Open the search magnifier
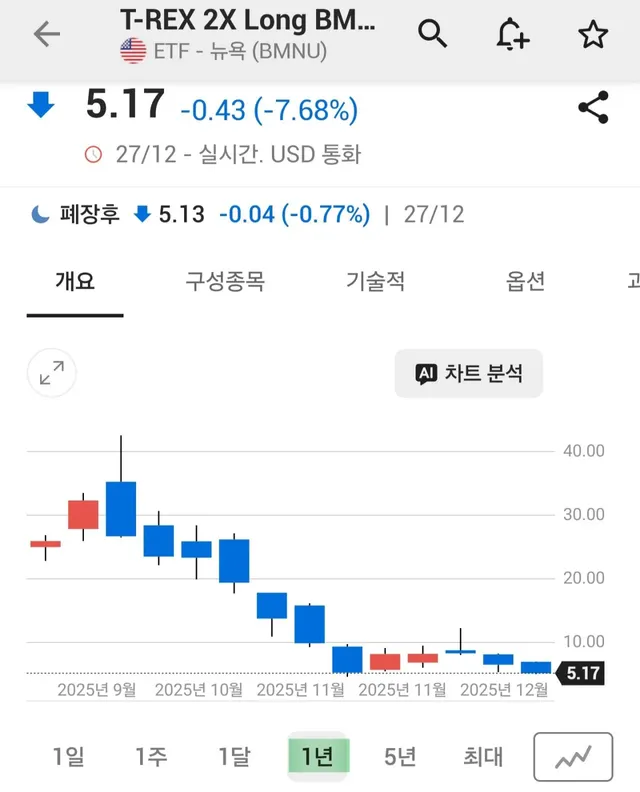 pos(432,34)
